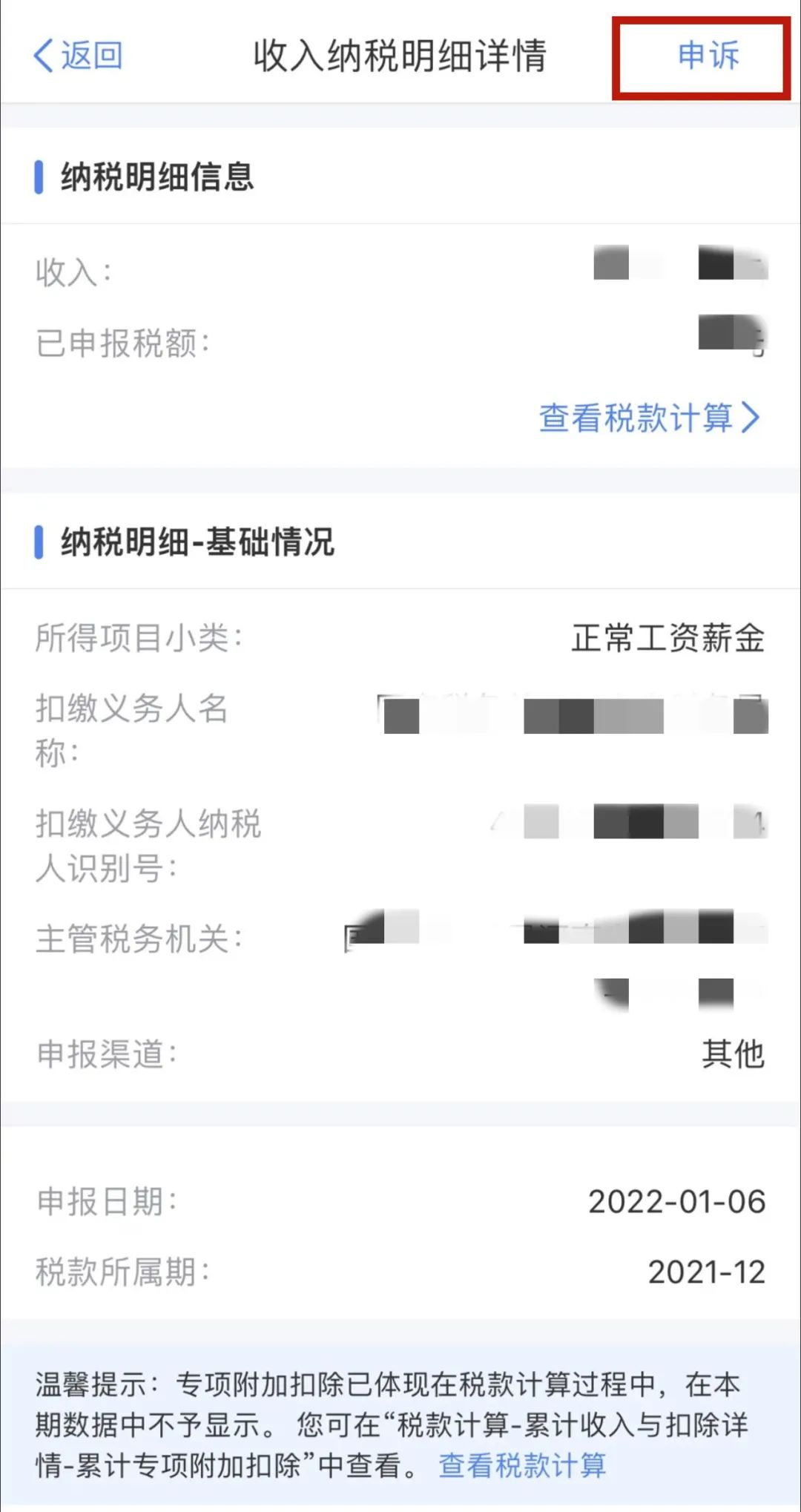
Task: Tap 查看税款计算 link in 温馨提示
Action: [x=522, y=1465]
